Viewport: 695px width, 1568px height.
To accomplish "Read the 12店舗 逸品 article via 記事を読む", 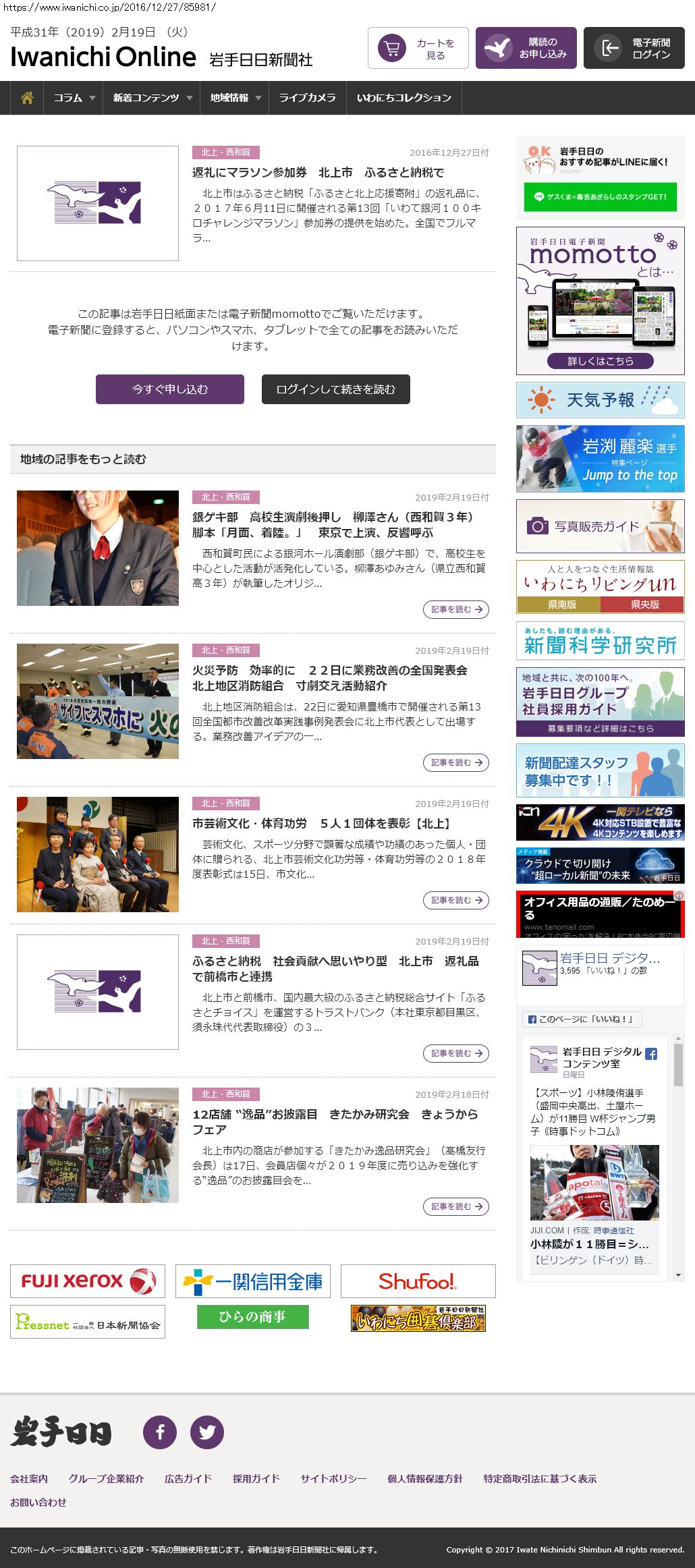I will (456, 1206).
